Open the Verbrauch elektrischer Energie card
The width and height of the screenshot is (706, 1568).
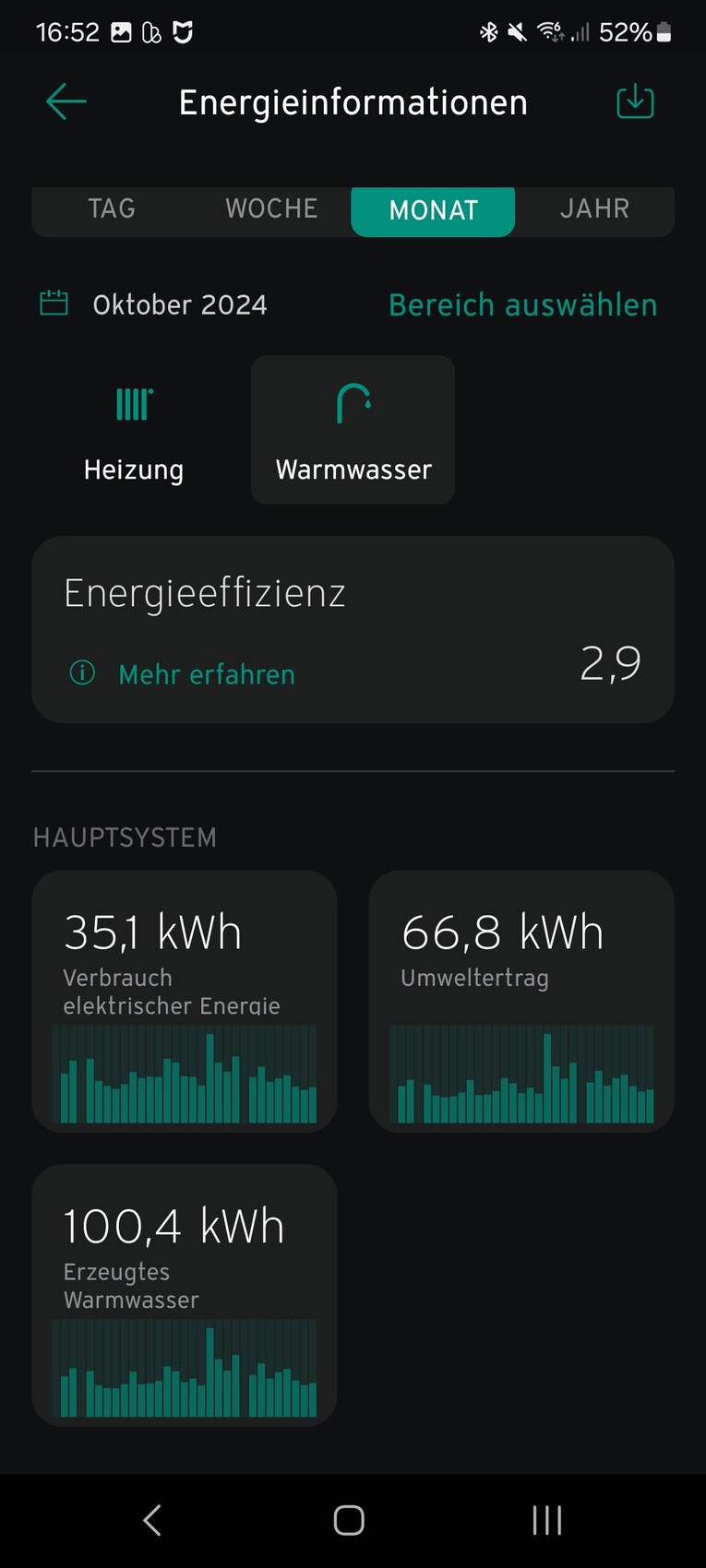point(185,1001)
